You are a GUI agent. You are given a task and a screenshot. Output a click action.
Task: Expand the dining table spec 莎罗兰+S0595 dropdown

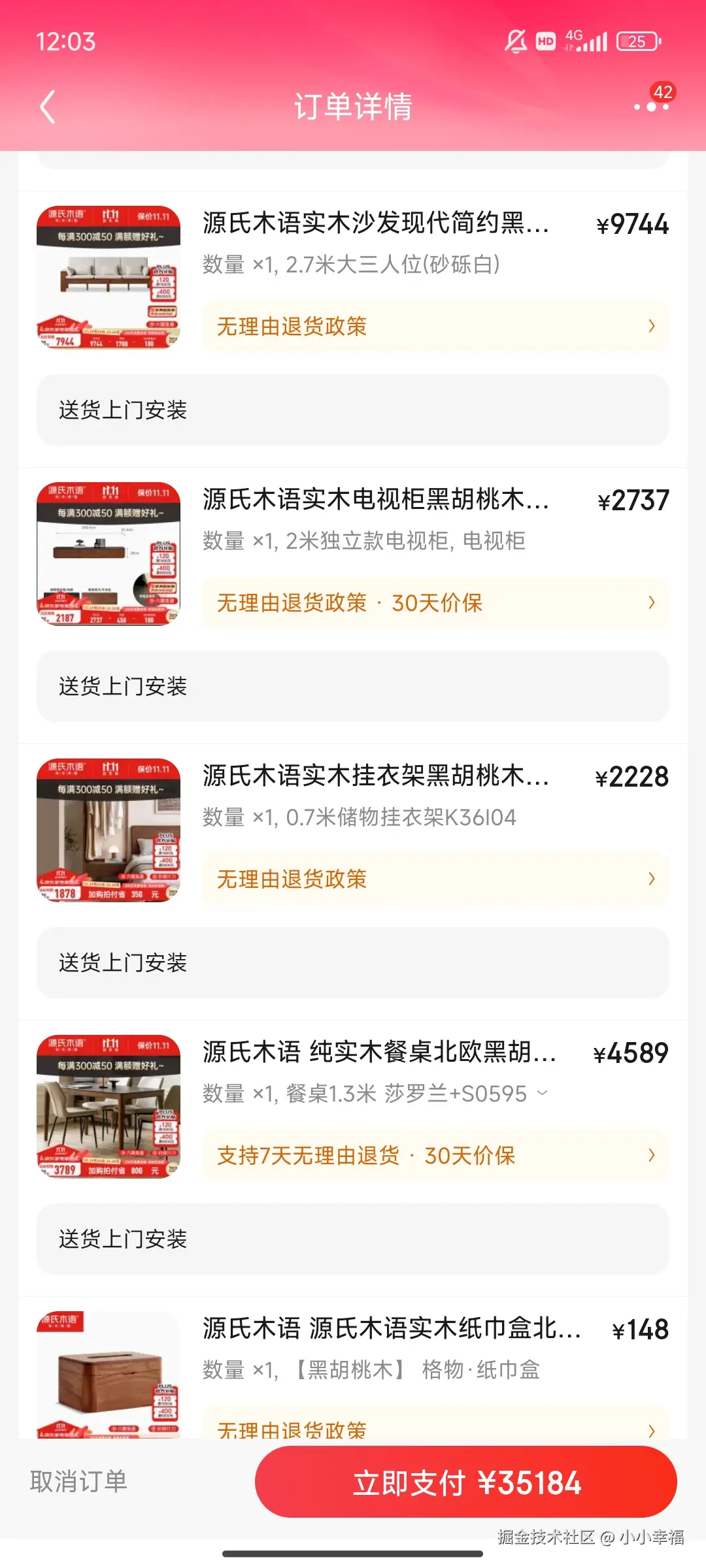point(541,1094)
